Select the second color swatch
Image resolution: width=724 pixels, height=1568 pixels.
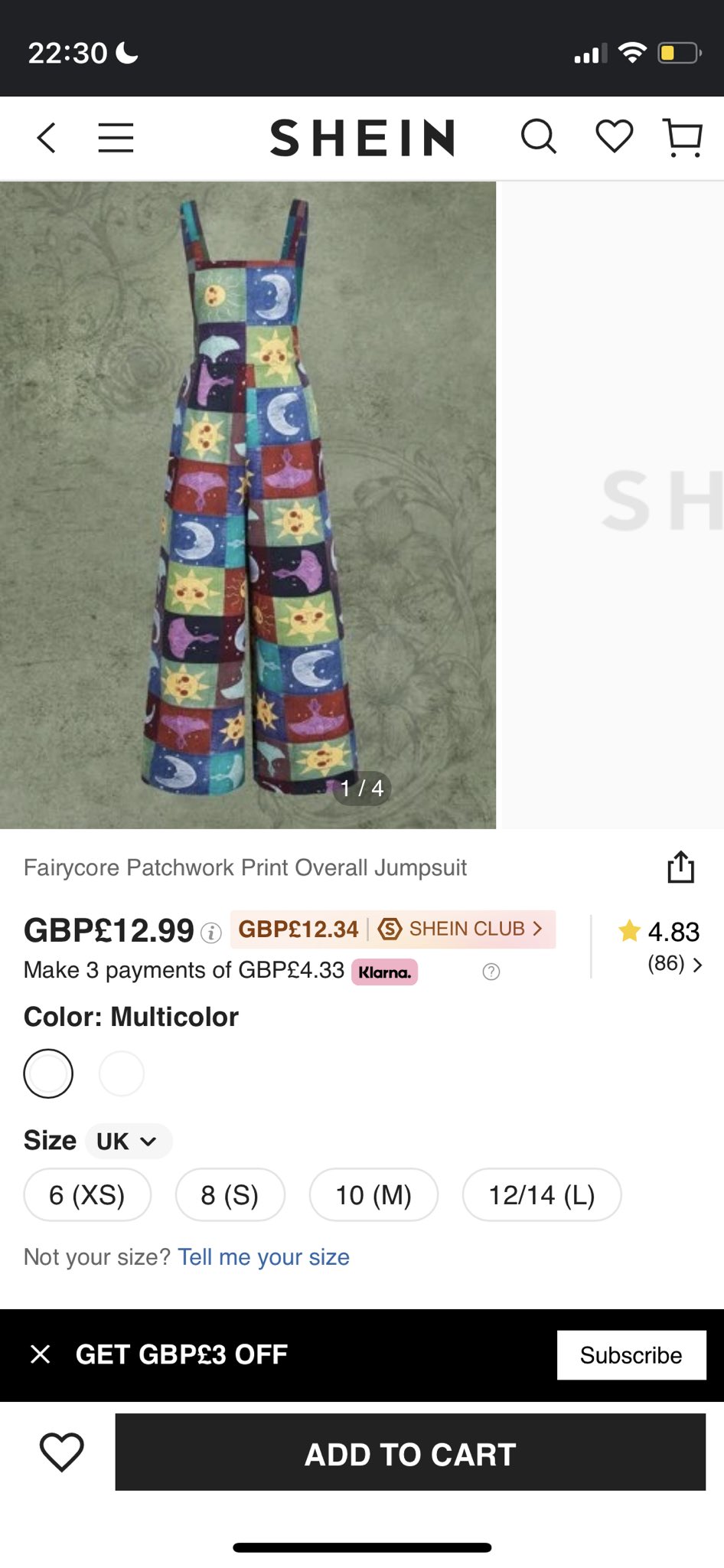pyautogui.click(x=122, y=1073)
